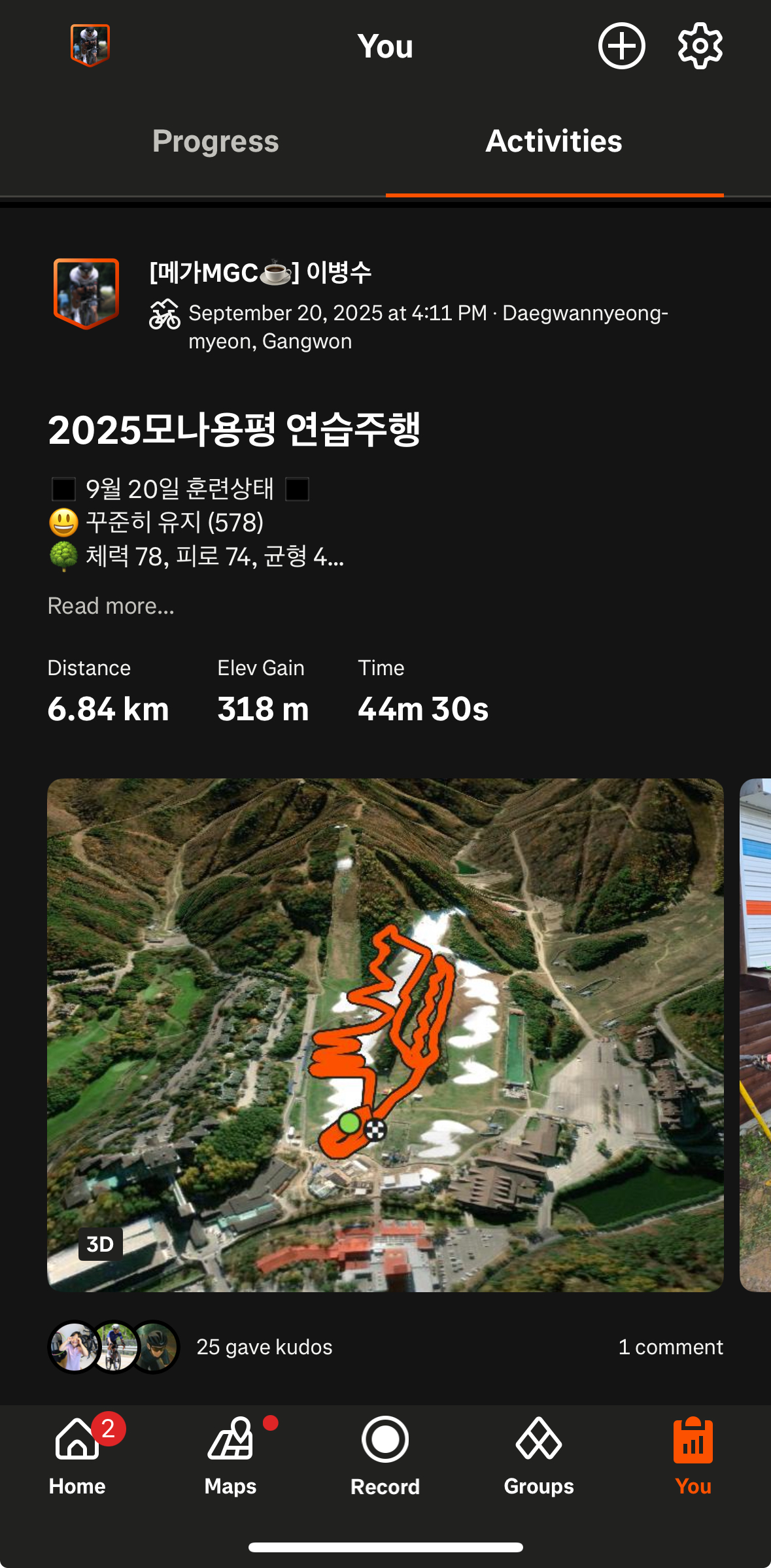The height and width of the screenshot is (1568, 771).
Task: Expand the activity description via Read more
Action: (x=111, y=606)
